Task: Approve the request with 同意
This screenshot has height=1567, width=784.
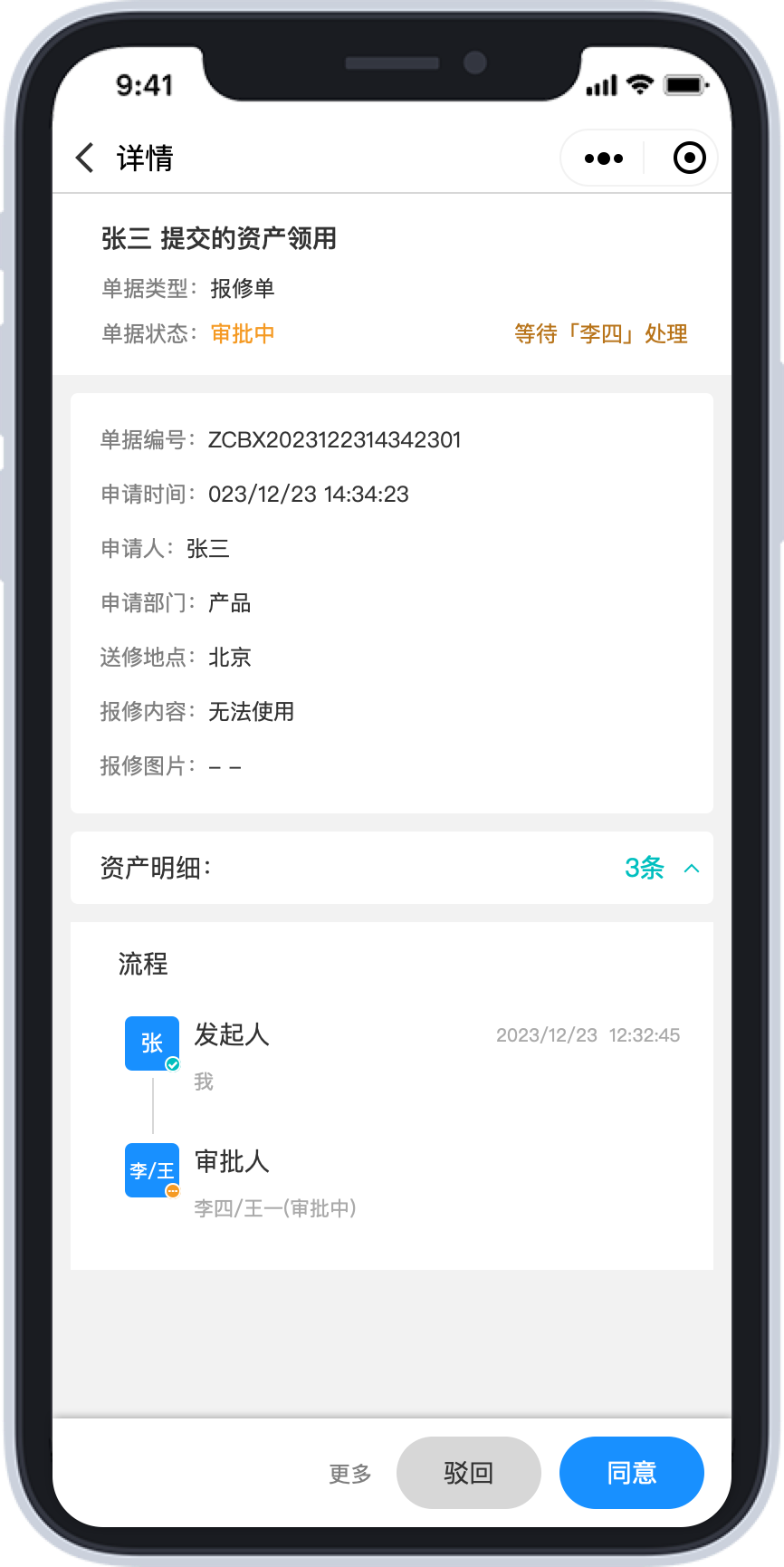Action: [632, 1473]
